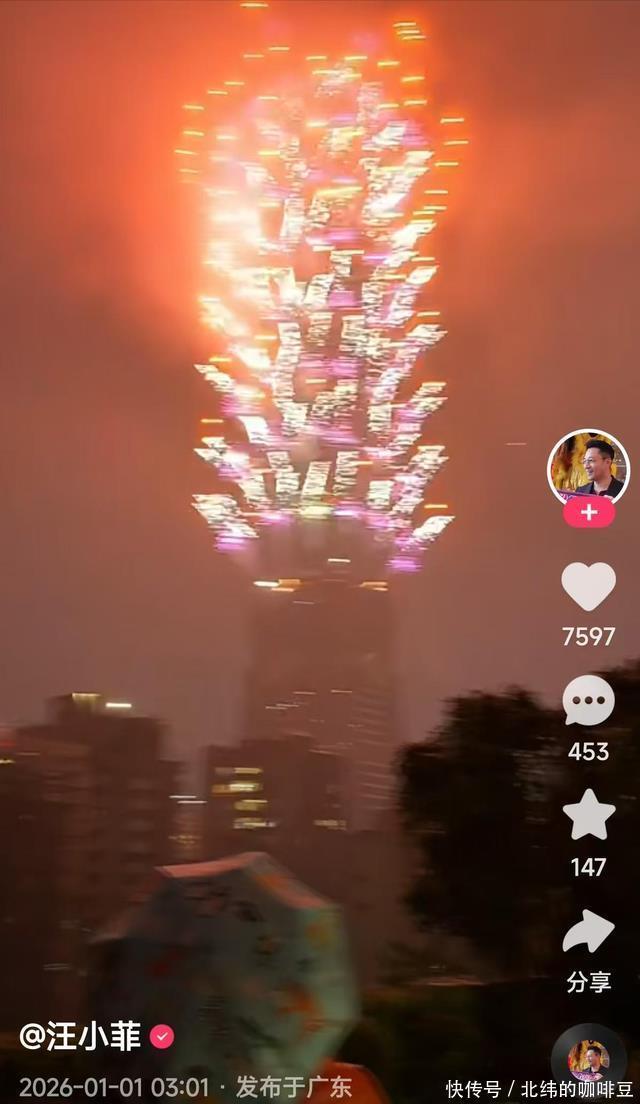Open the 453 comments

click(588, 701)
